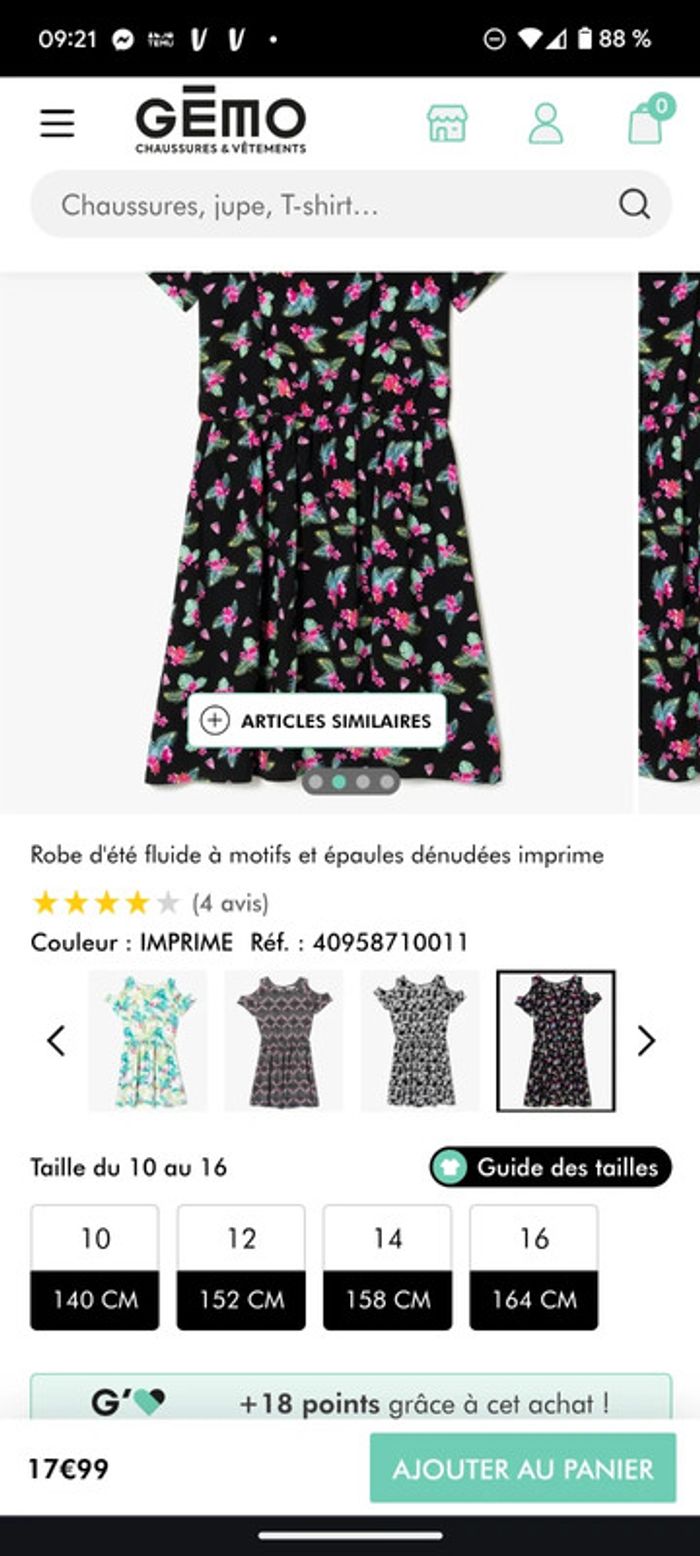Open the user account icon
The height and width of the screenshot is (1556, 700).
coord(546,123)
